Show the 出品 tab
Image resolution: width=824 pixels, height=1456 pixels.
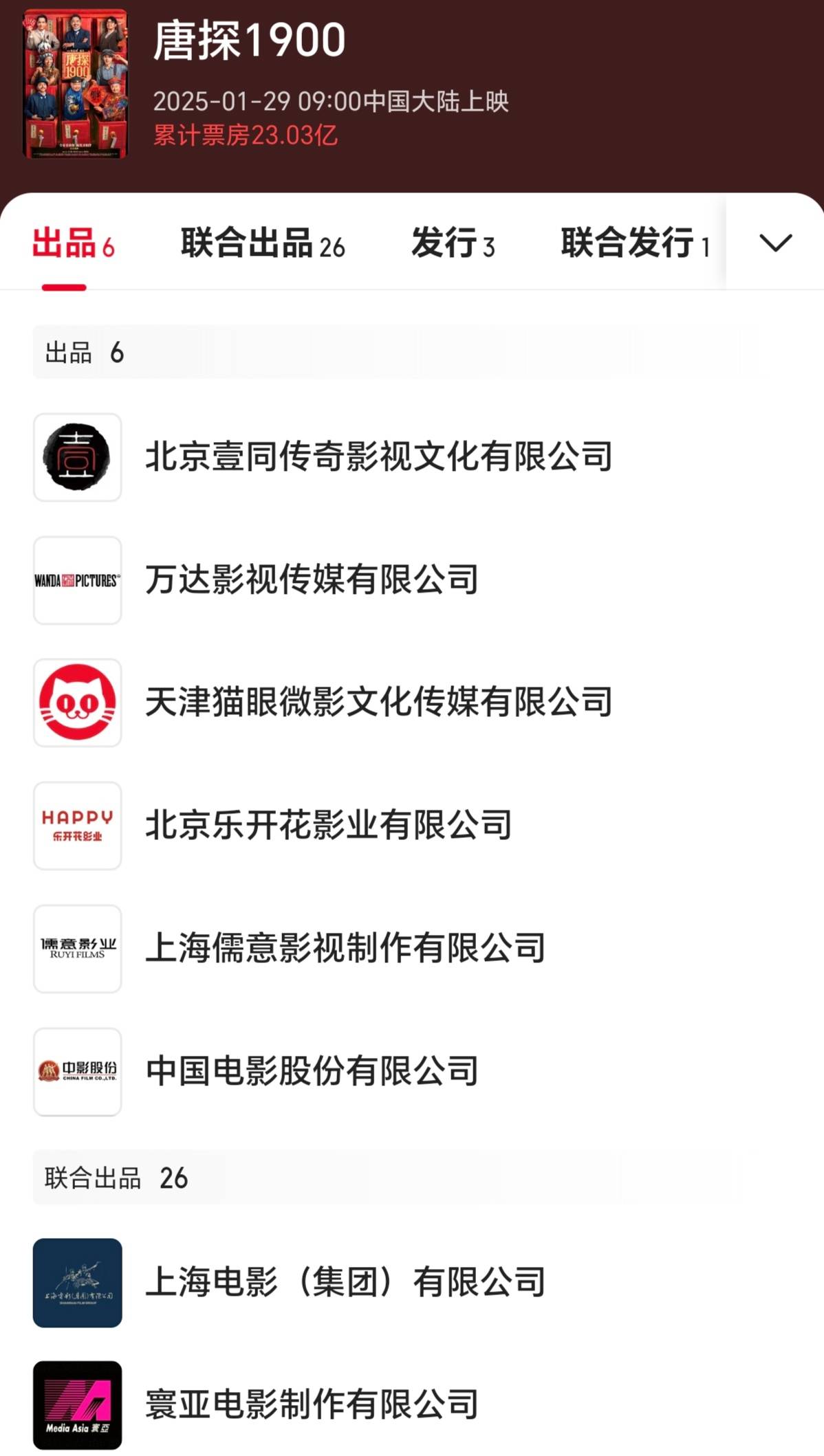point(73,243)
